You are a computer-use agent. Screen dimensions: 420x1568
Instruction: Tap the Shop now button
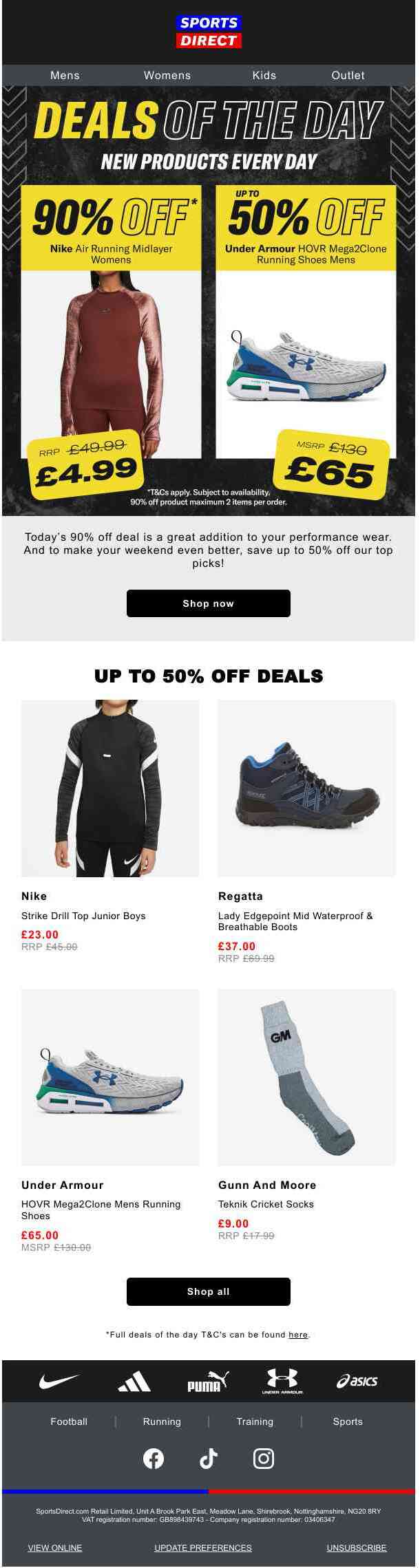click(x=208, y=603)
